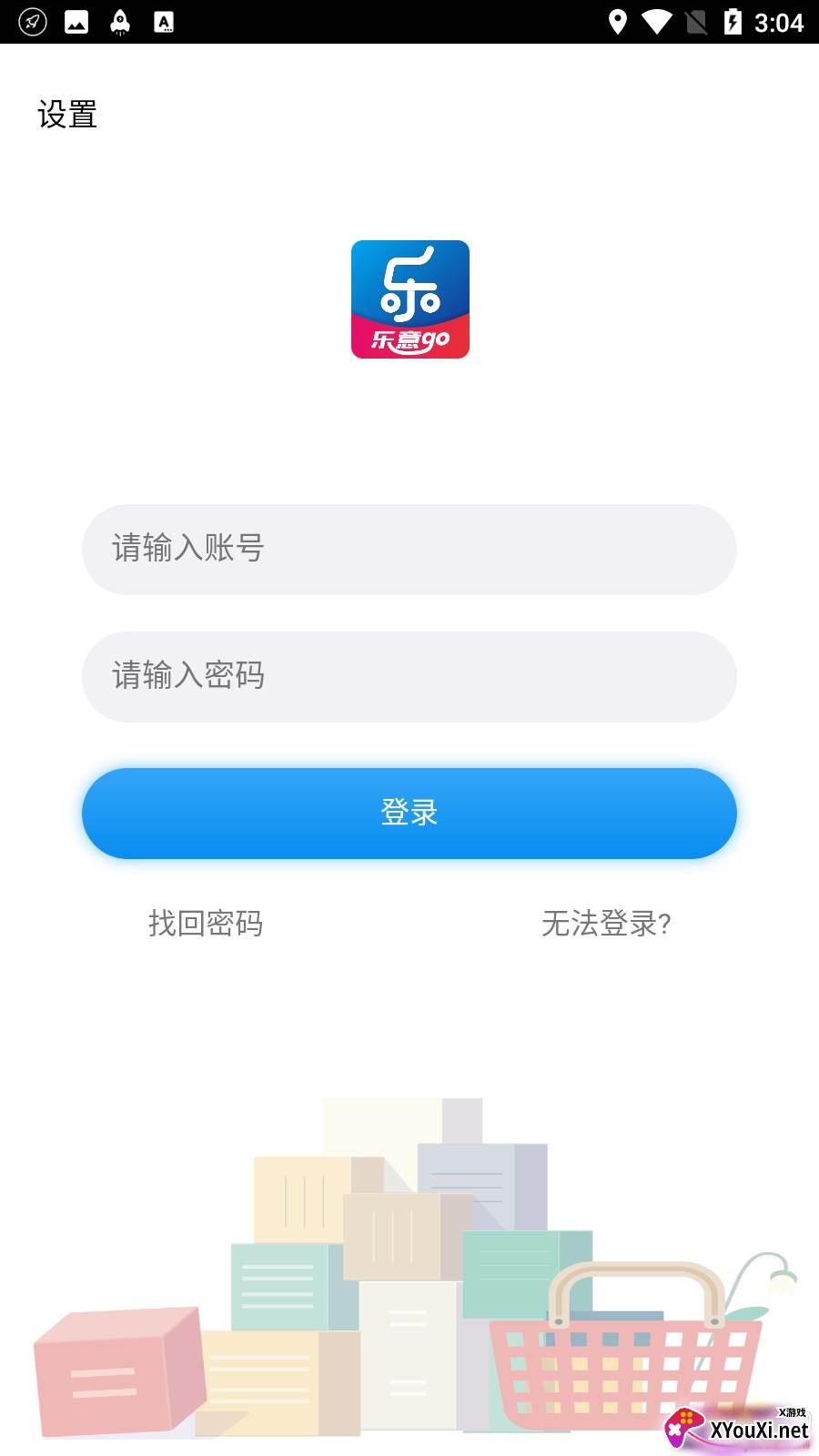This screenshot has height=1456, width=819.
Task: Tap the navigation arrow icon at top left
Action: click(33, 21)
